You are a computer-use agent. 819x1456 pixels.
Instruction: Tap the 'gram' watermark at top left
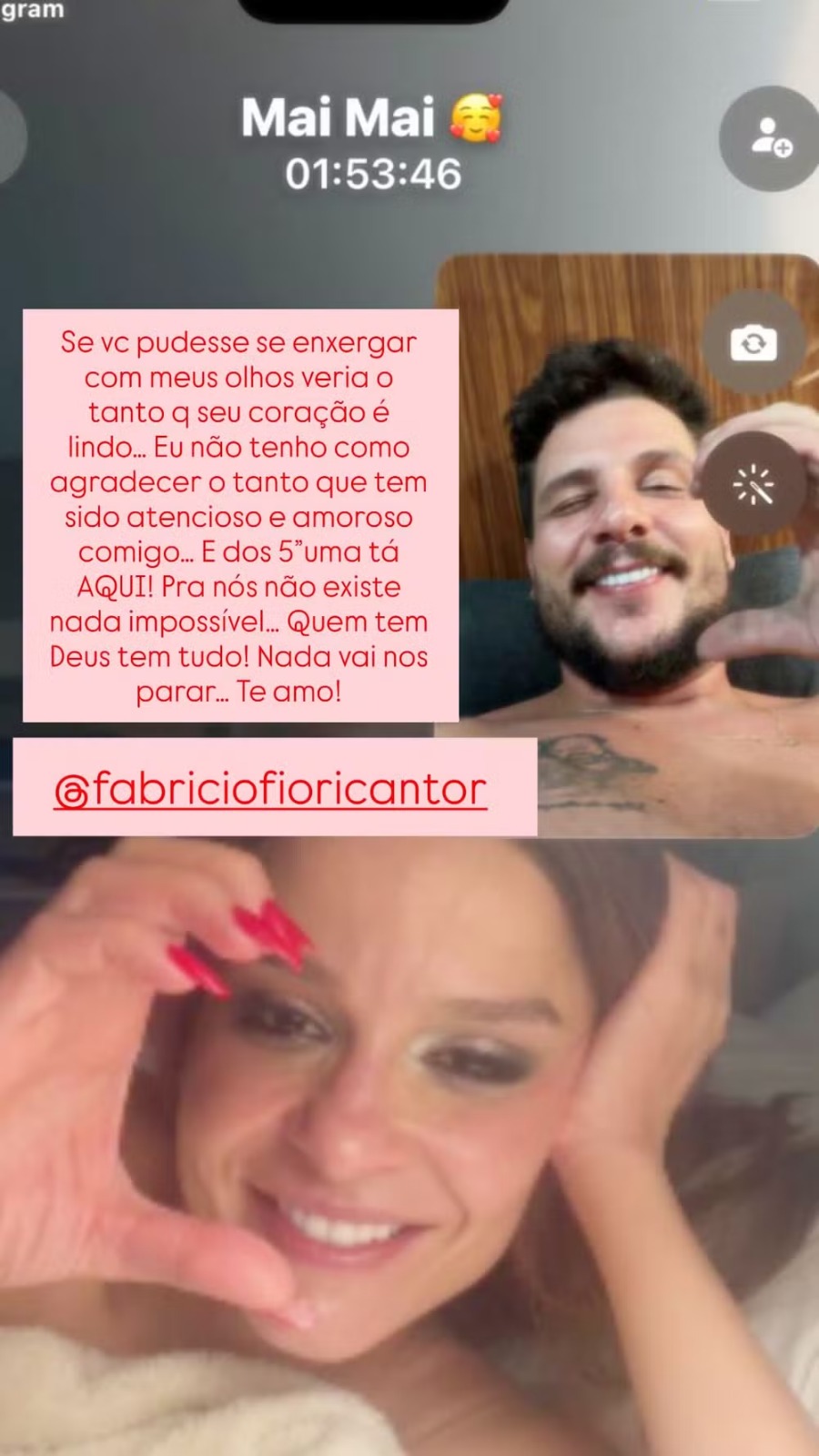32,11
